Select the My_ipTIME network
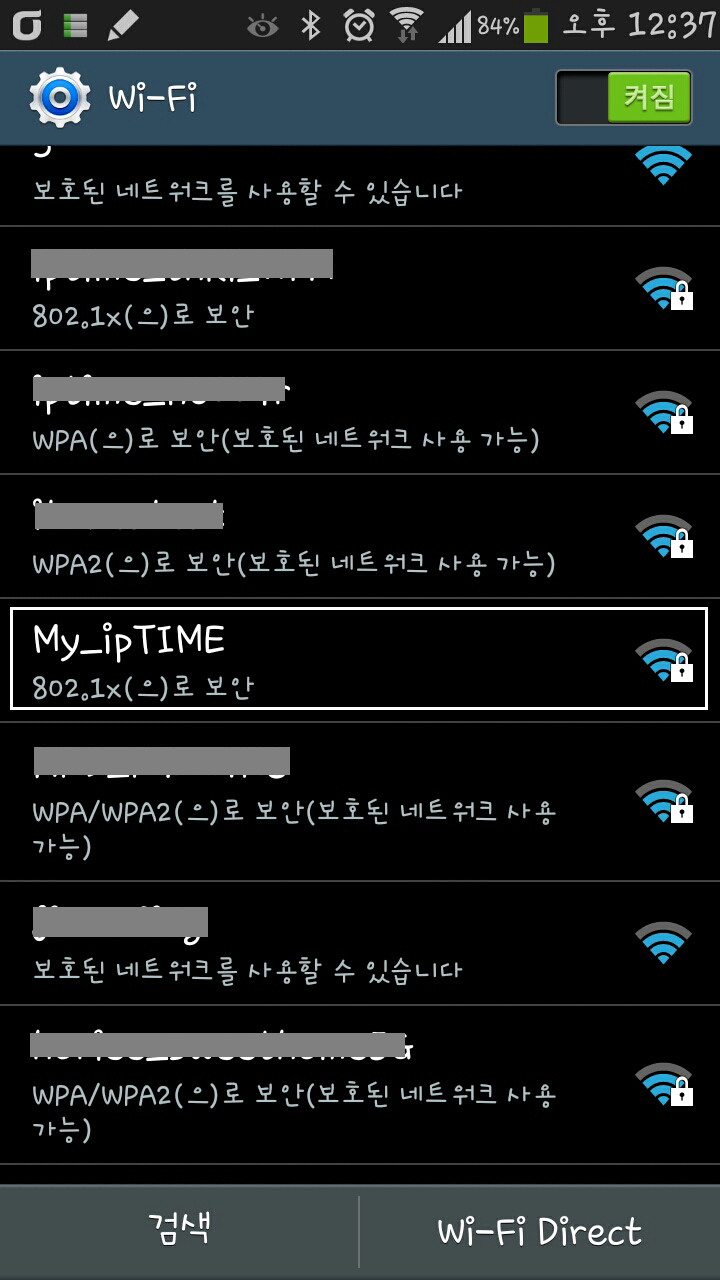The image size is (720, 1280). [358, 658]
